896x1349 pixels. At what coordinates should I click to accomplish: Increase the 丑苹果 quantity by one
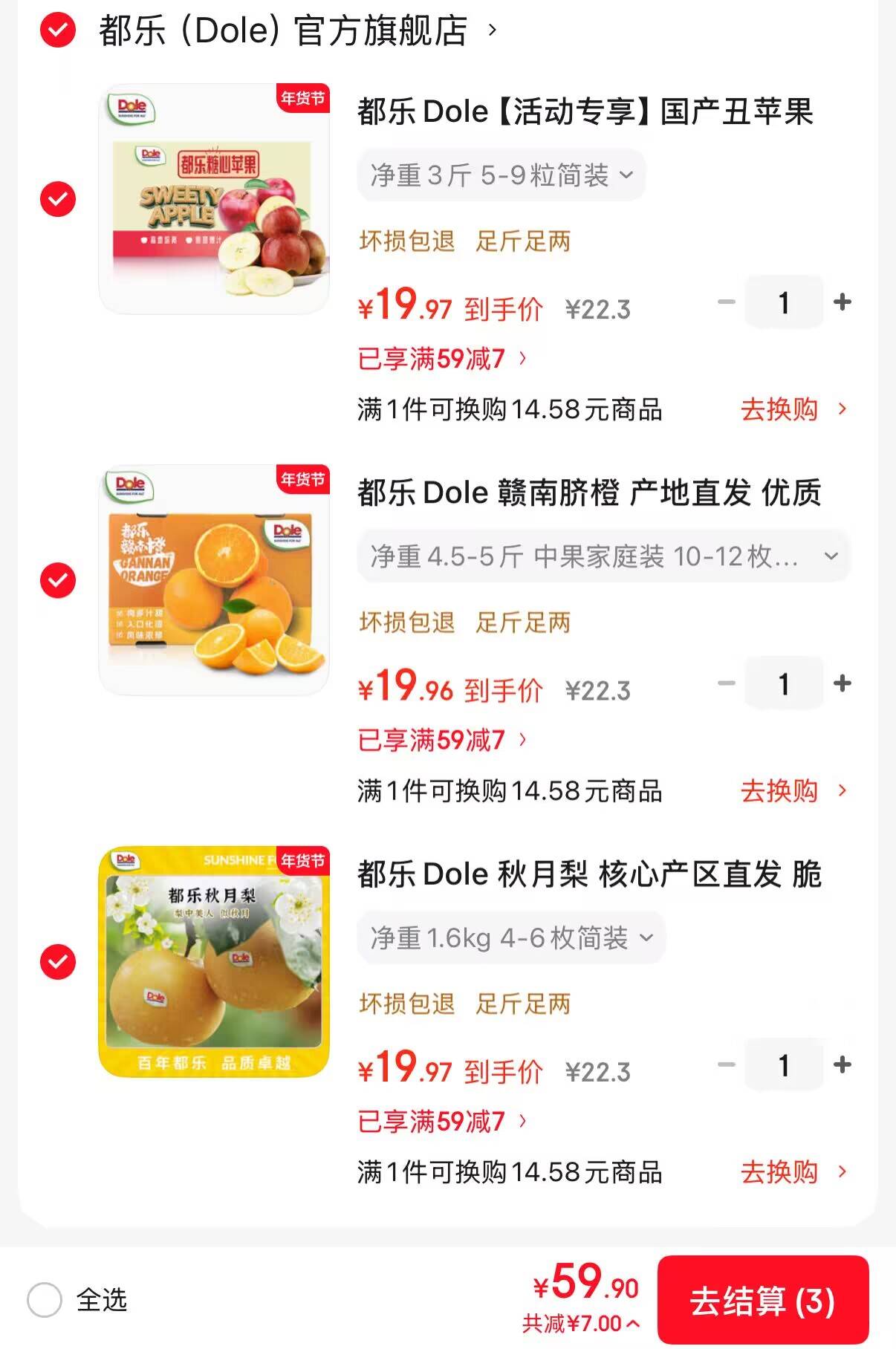[843, 302]
